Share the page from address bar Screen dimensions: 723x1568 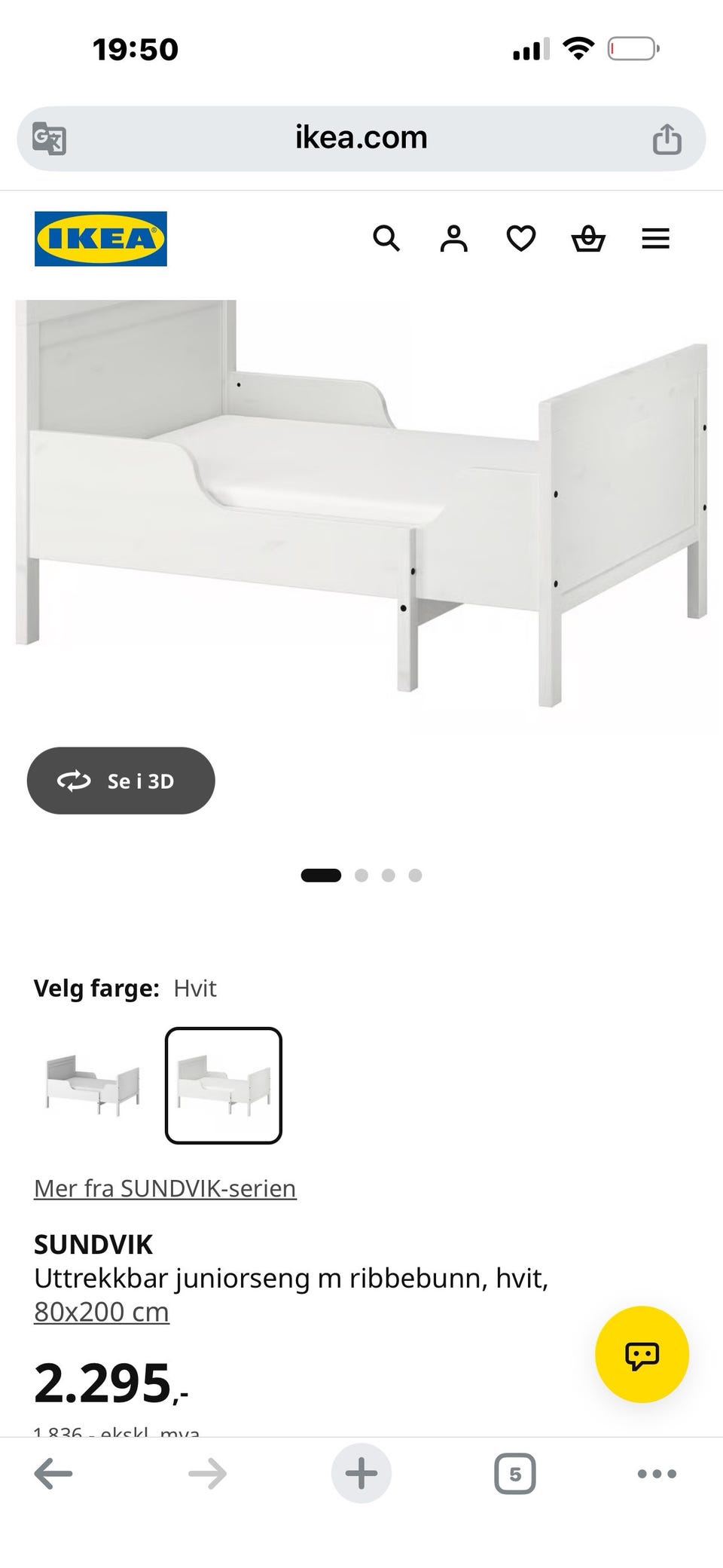pyautogui.click(x=667, y=139)
